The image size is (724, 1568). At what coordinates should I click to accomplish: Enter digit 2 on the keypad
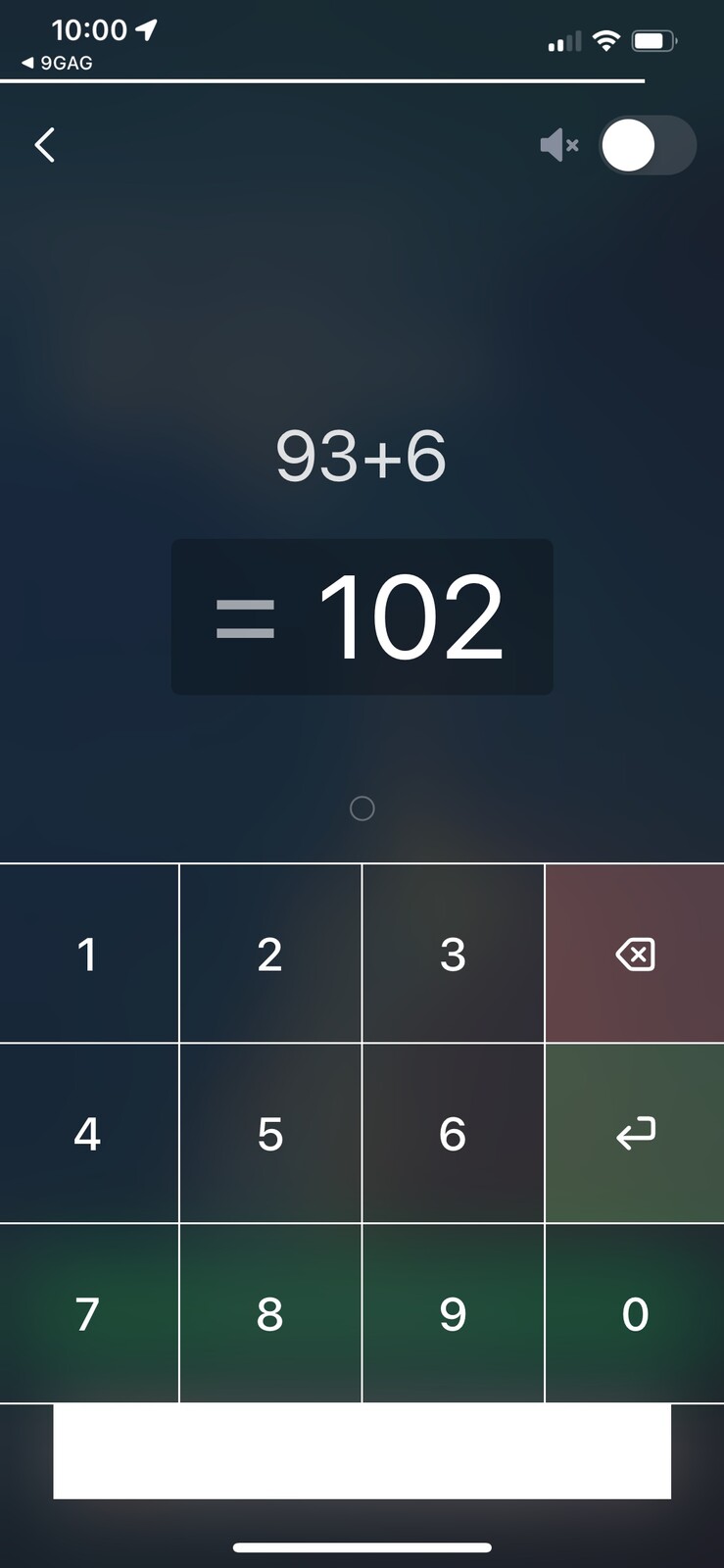tap(270, 954)
